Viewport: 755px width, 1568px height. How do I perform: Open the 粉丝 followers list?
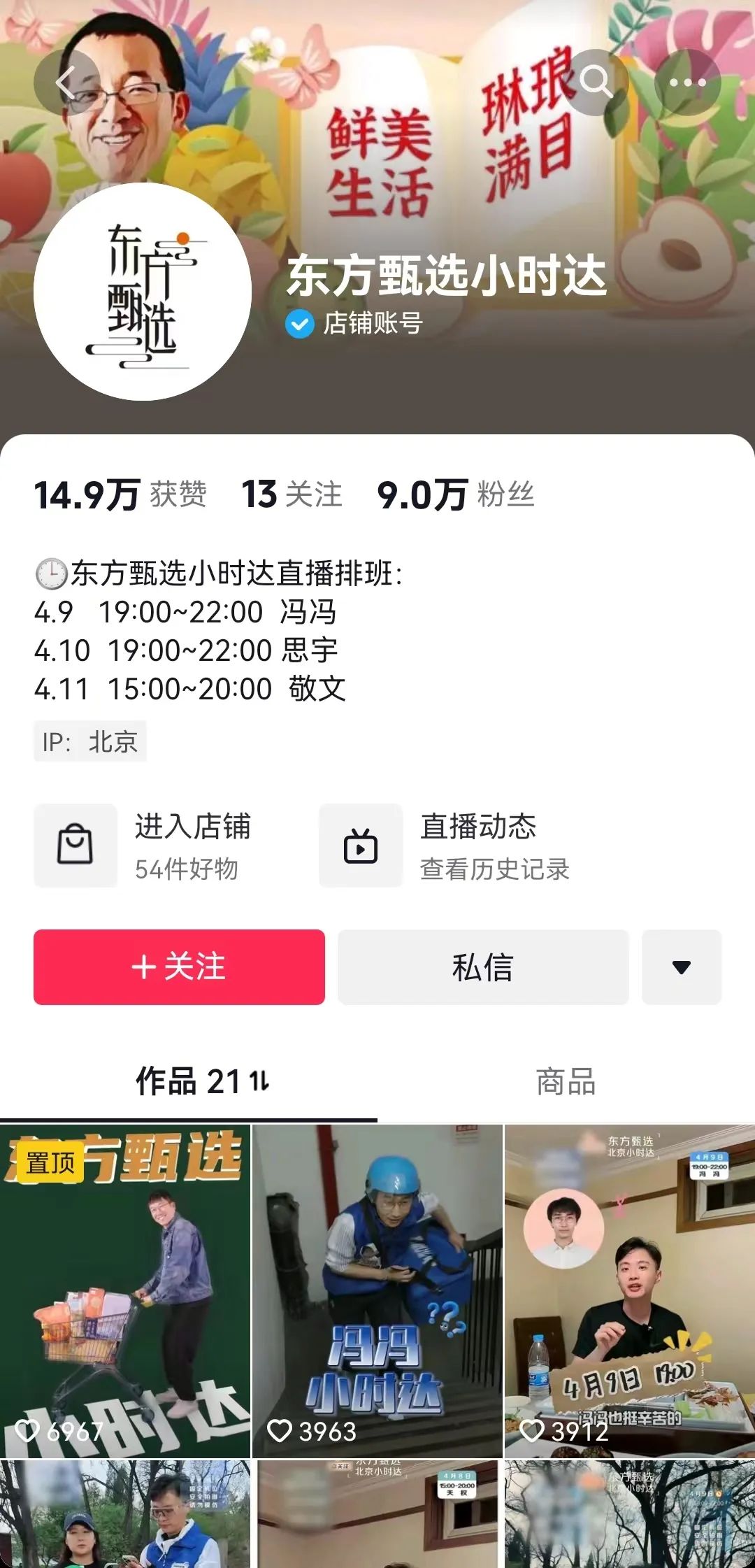(456, 494)
